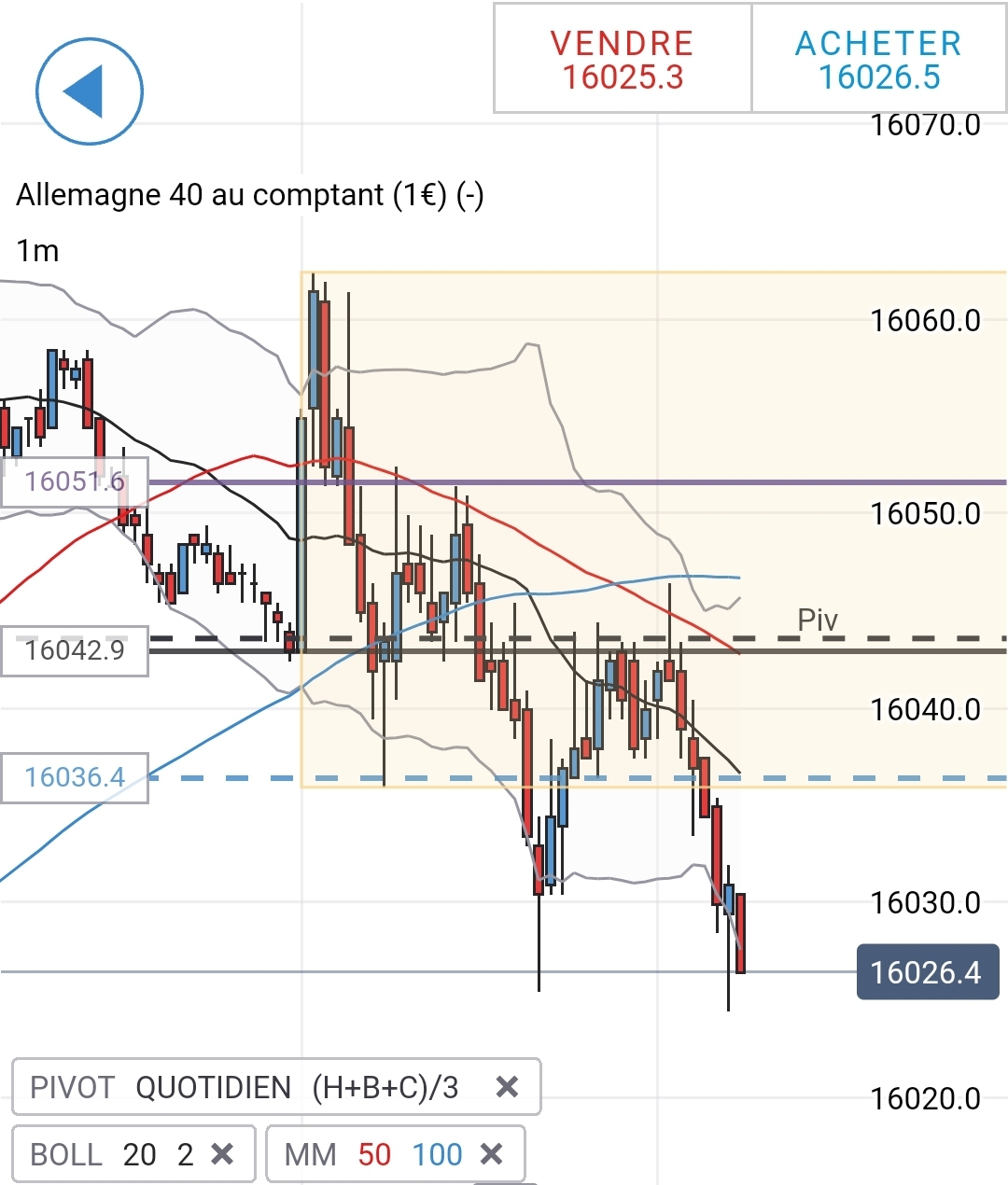Open Pivot Quotidien (H+B+C)/3 settings

(245, 1087)
